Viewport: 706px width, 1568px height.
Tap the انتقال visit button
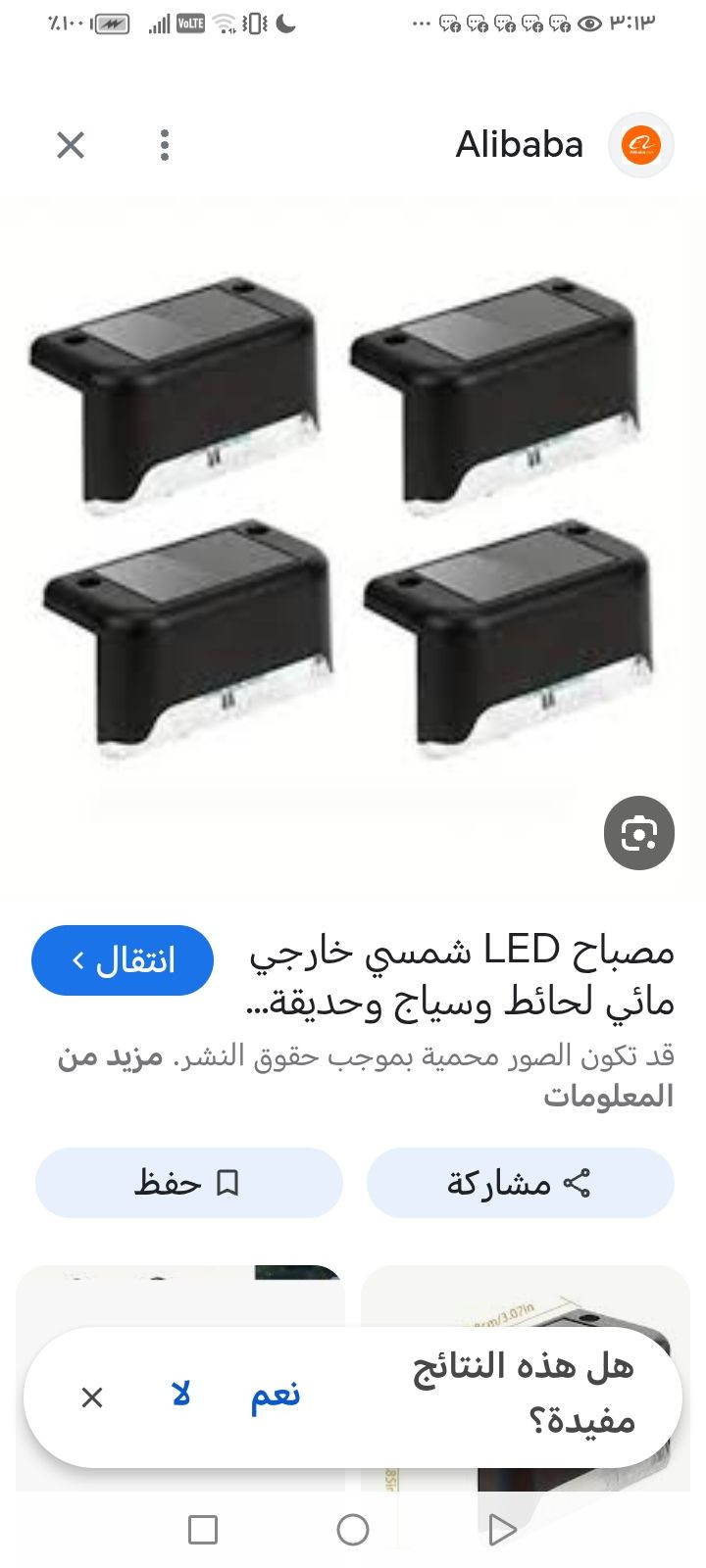pyautogui.click(x=123, y=960)
